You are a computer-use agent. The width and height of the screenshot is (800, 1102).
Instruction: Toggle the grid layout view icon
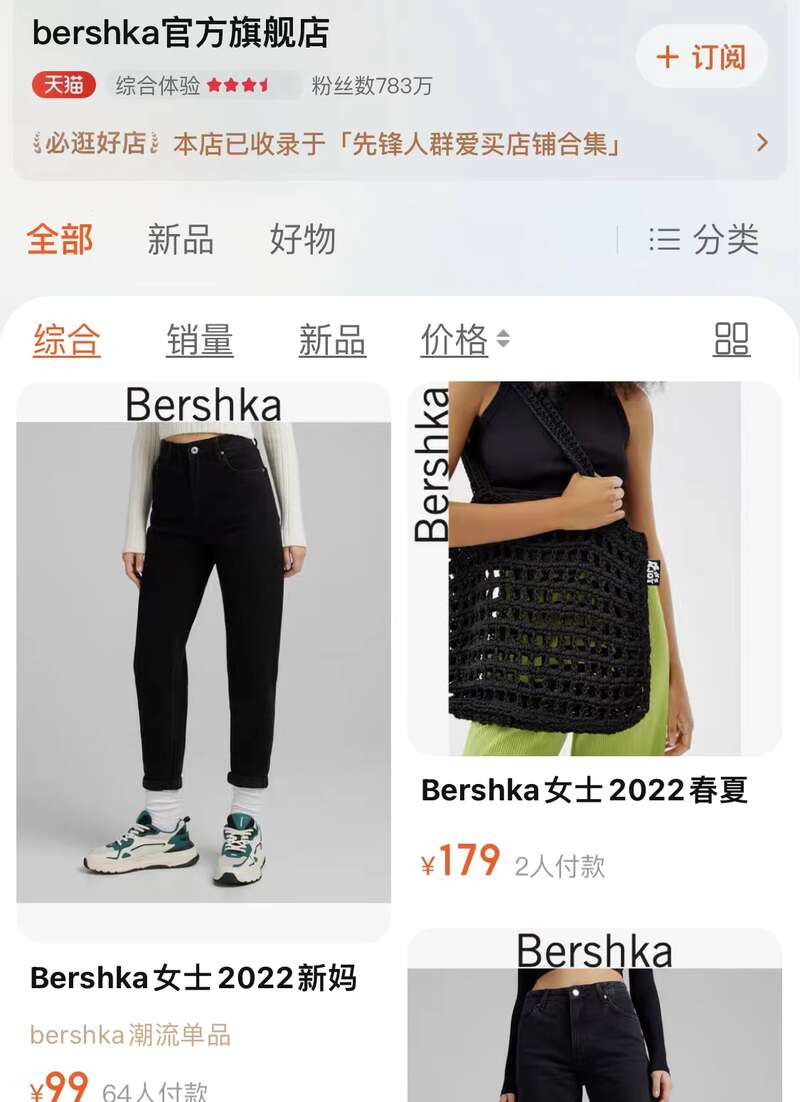click(x=732, y=340)
